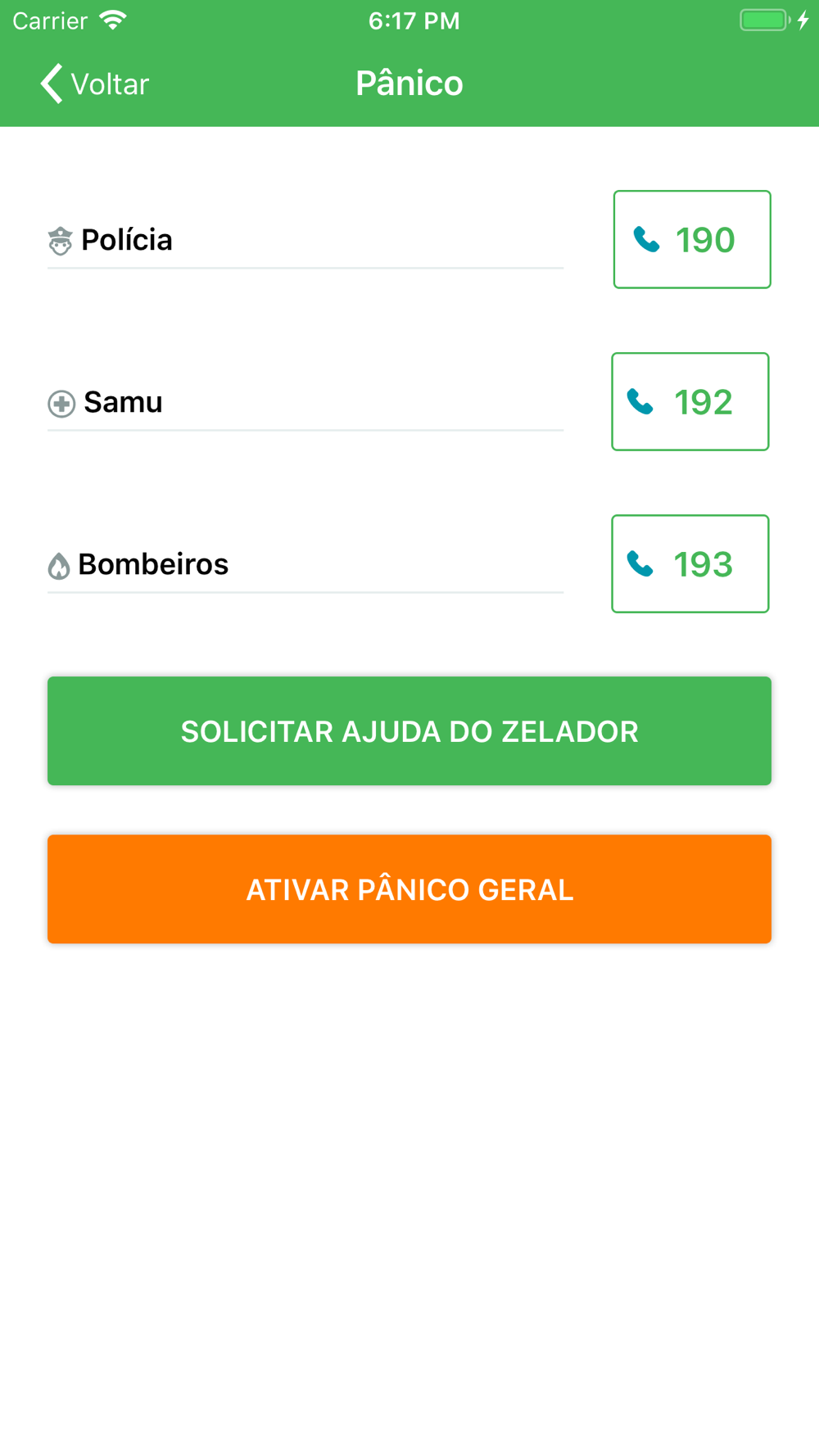Image resolution: width=819 pixels, height=1456 pixels.
Task: Tap Solicitar Ajuda do Zelador
Action: point(409,730)
